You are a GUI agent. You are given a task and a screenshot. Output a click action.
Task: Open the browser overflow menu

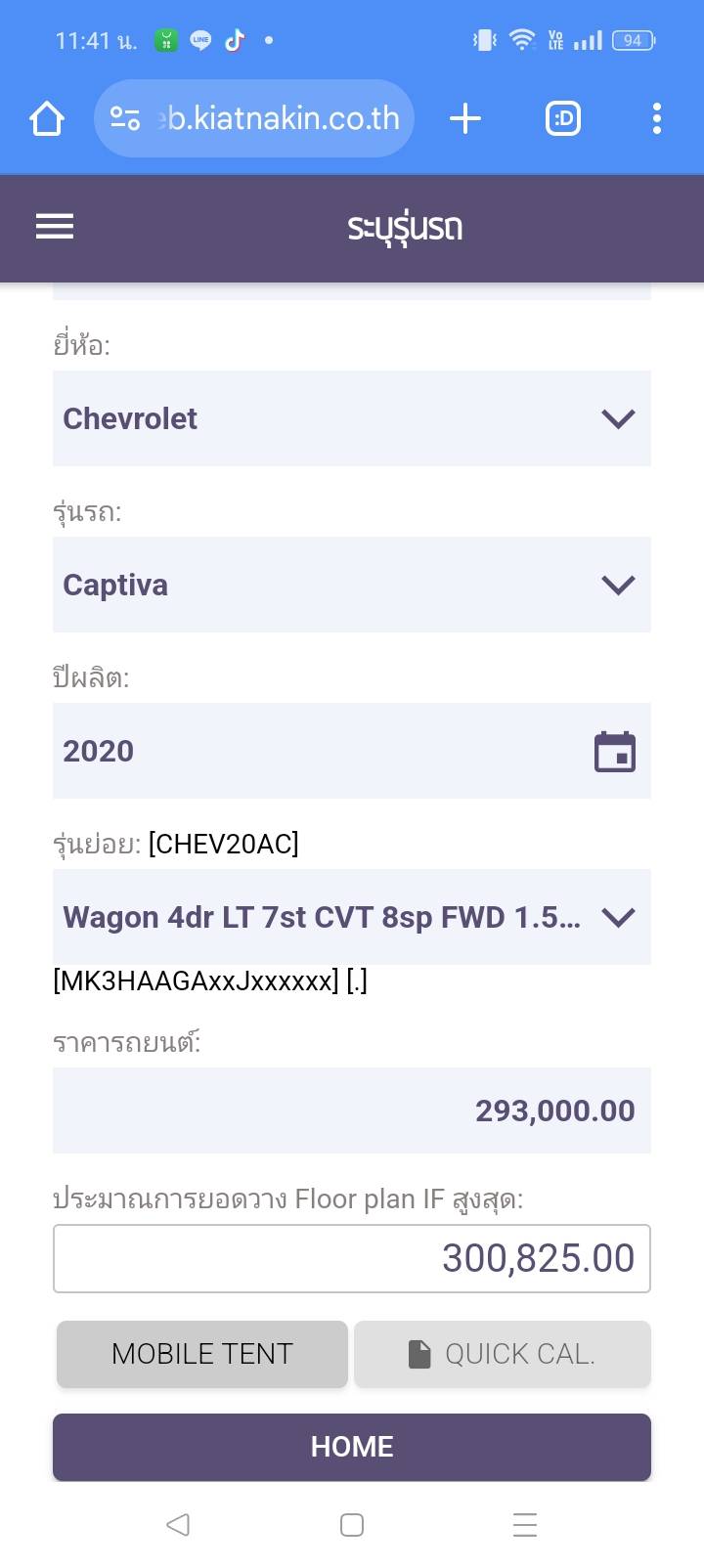pyautogui.click(x=656, y=119)
